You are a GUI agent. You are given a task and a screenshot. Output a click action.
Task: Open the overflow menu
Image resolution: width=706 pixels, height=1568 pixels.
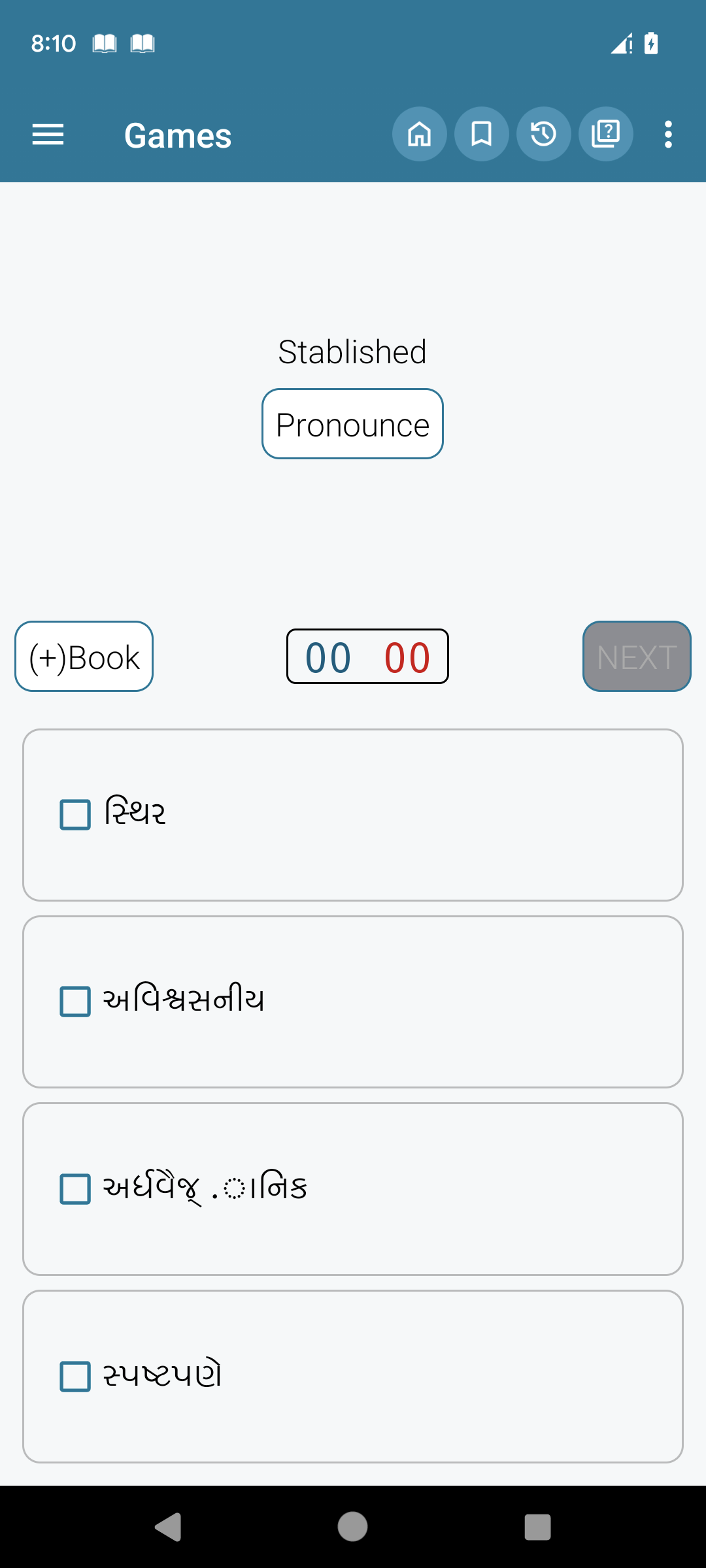point(667,135)
